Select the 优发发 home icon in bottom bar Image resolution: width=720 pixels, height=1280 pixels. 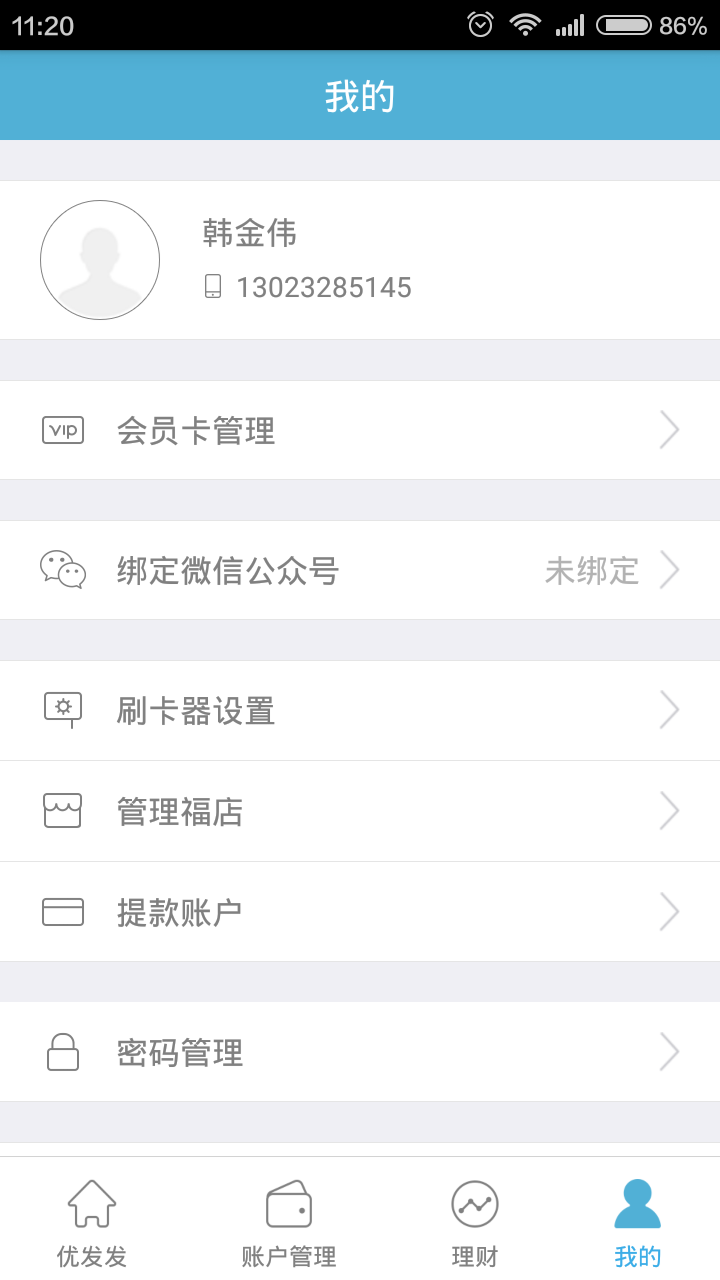pos(91,1203)
